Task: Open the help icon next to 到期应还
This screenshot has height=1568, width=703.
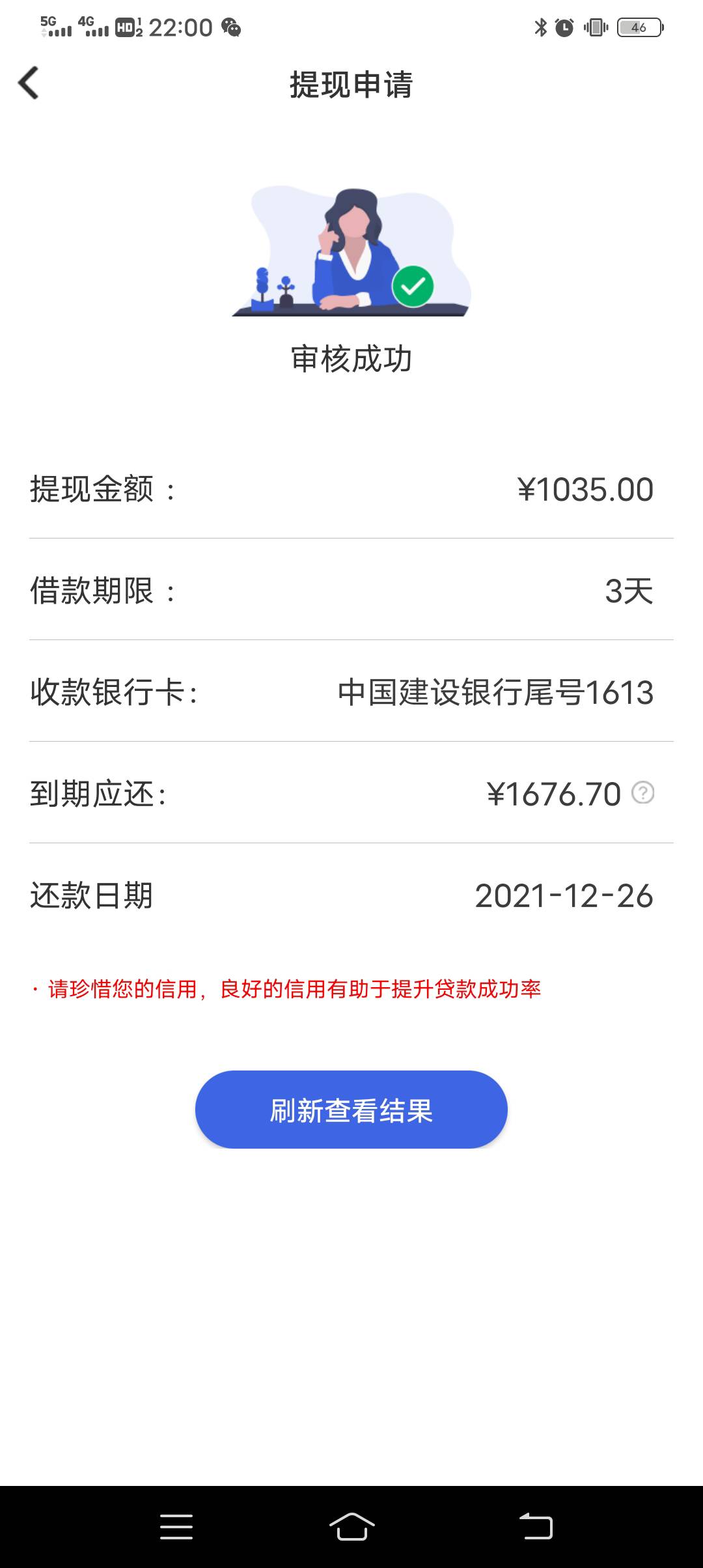Action: [643, 793]
